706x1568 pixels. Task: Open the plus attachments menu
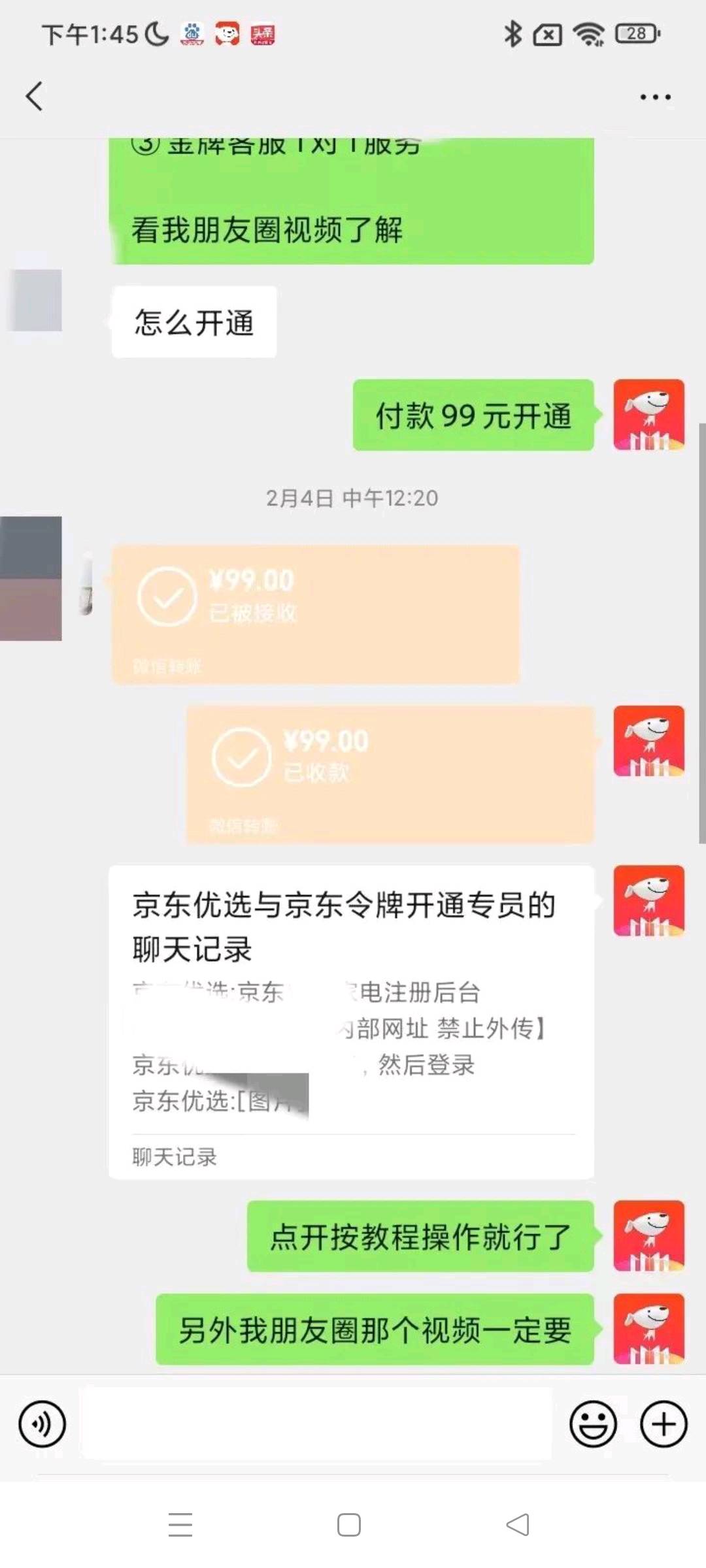(x=664, y=1424)
